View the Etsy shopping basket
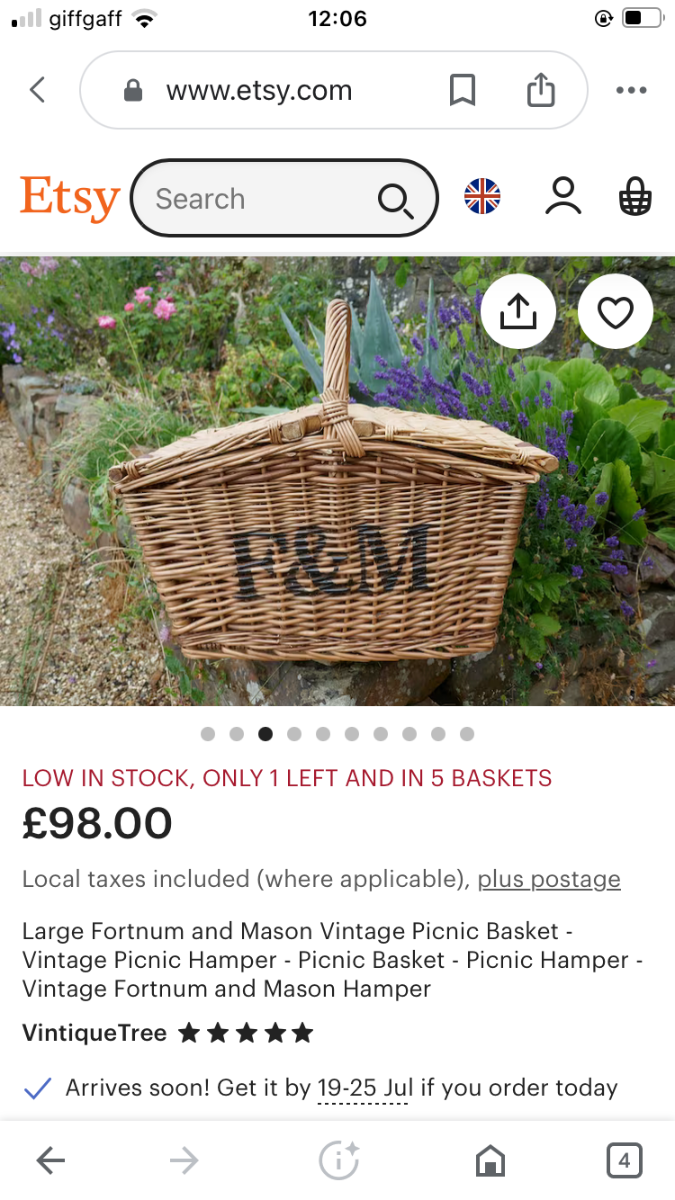Viewport: 675px width, 1200px height. click(x=635, y=197)
